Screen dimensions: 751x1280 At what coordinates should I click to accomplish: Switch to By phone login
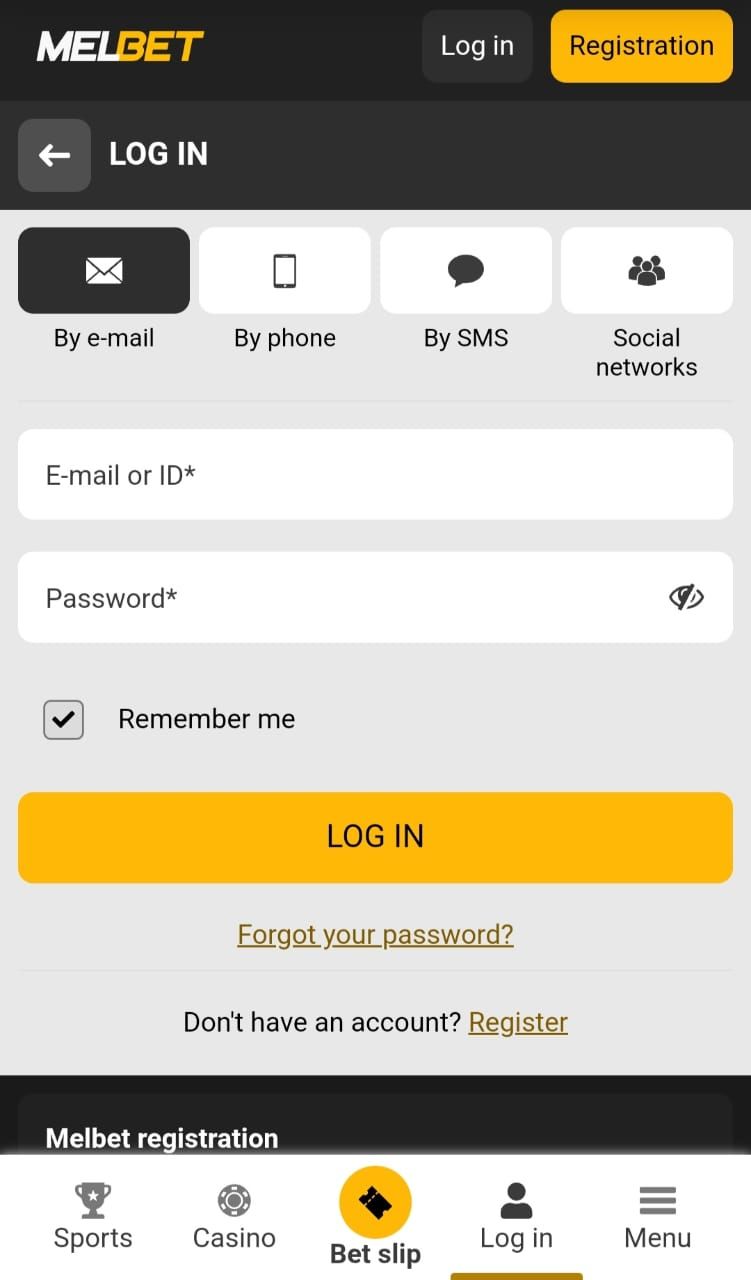285,271
